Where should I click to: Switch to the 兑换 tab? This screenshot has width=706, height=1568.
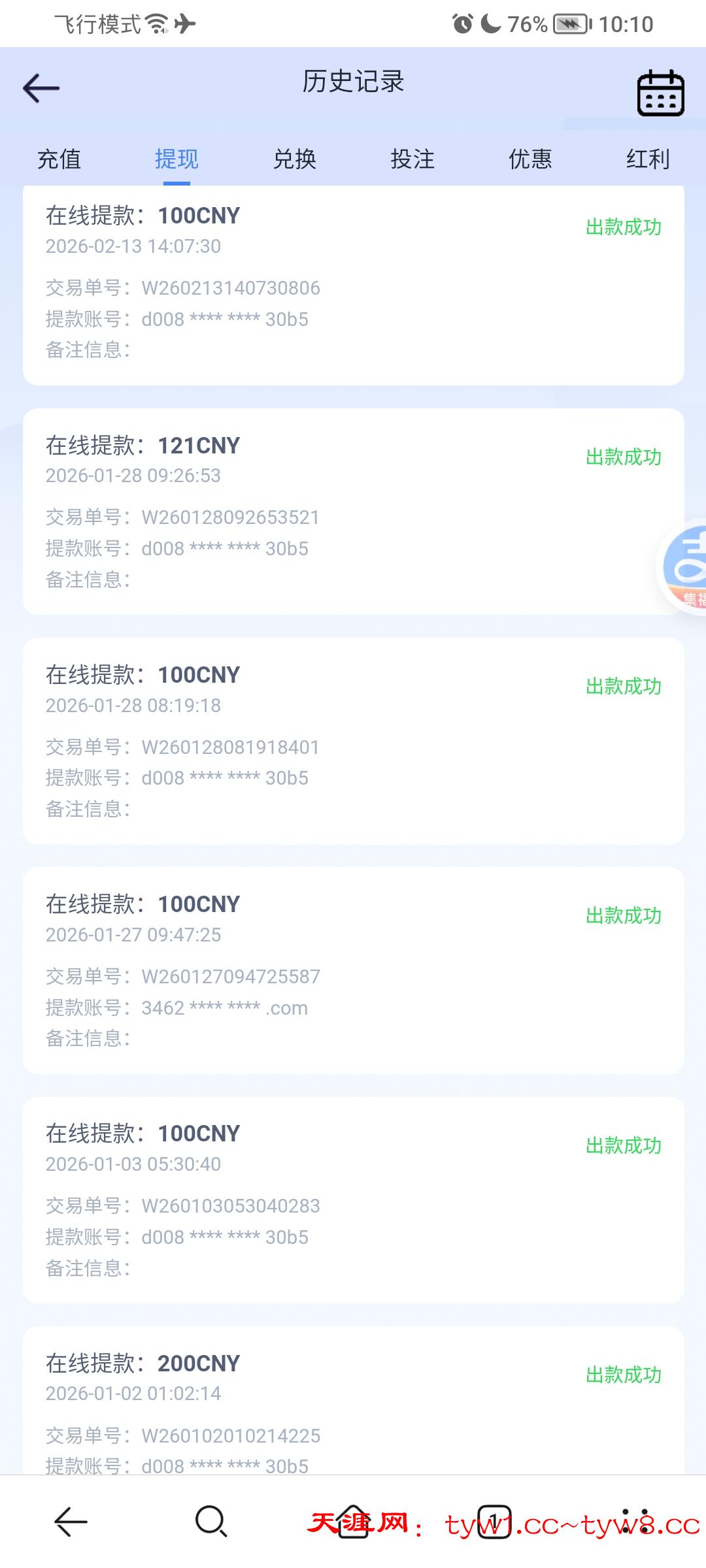[294, 159]
